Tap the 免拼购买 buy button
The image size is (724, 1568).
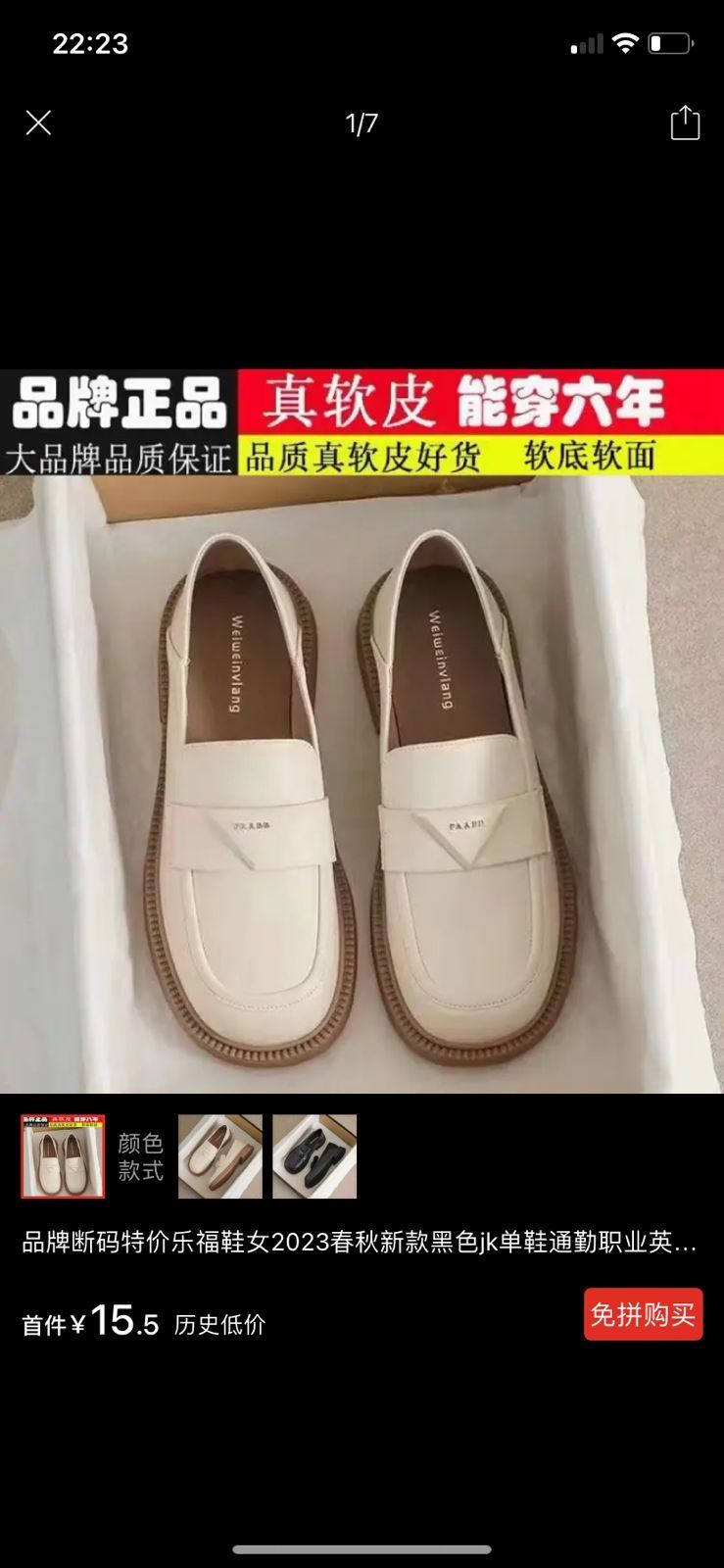tap(643, 1314)
